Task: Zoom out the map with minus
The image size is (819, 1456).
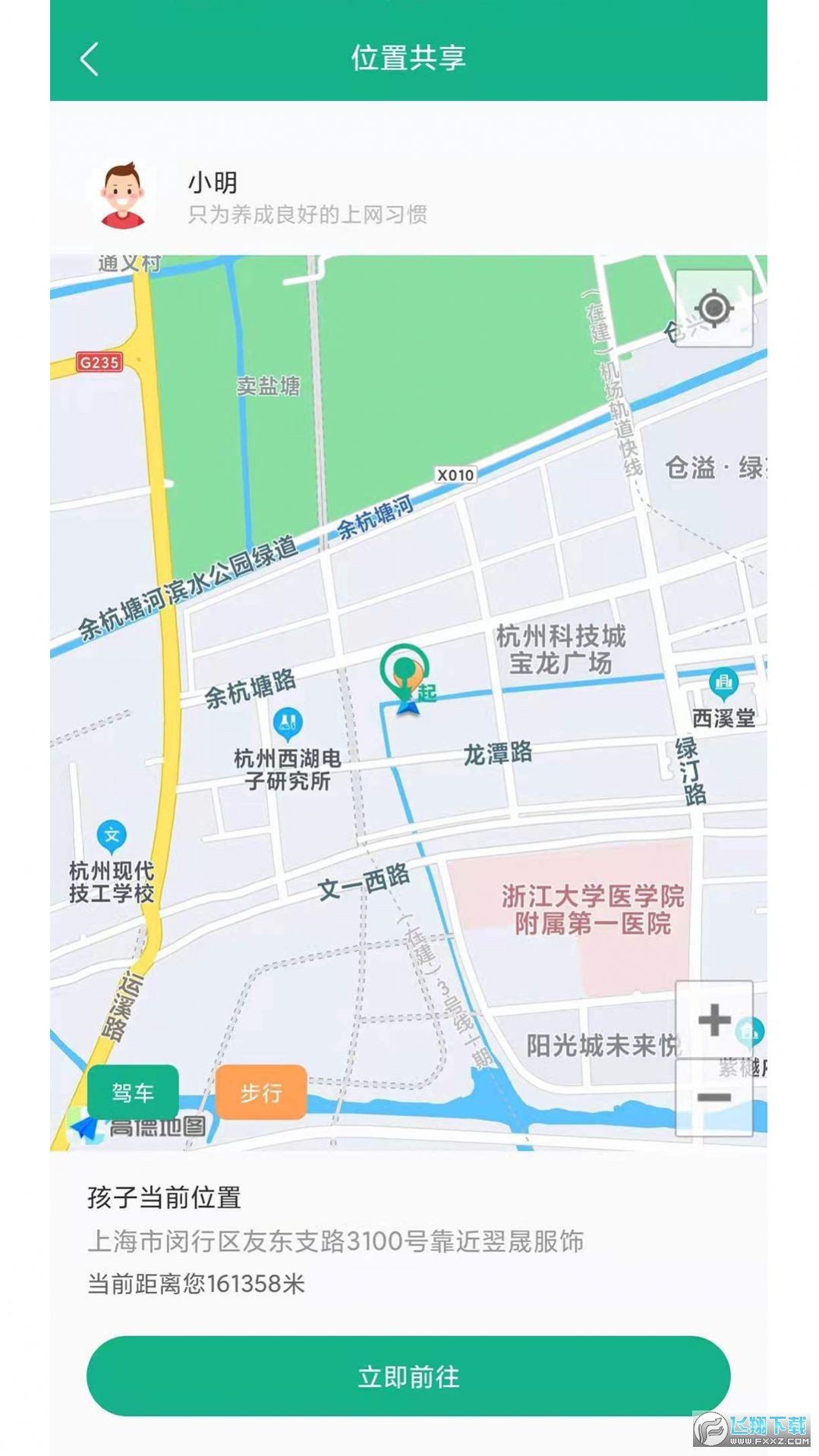Action: point(713,1097)
